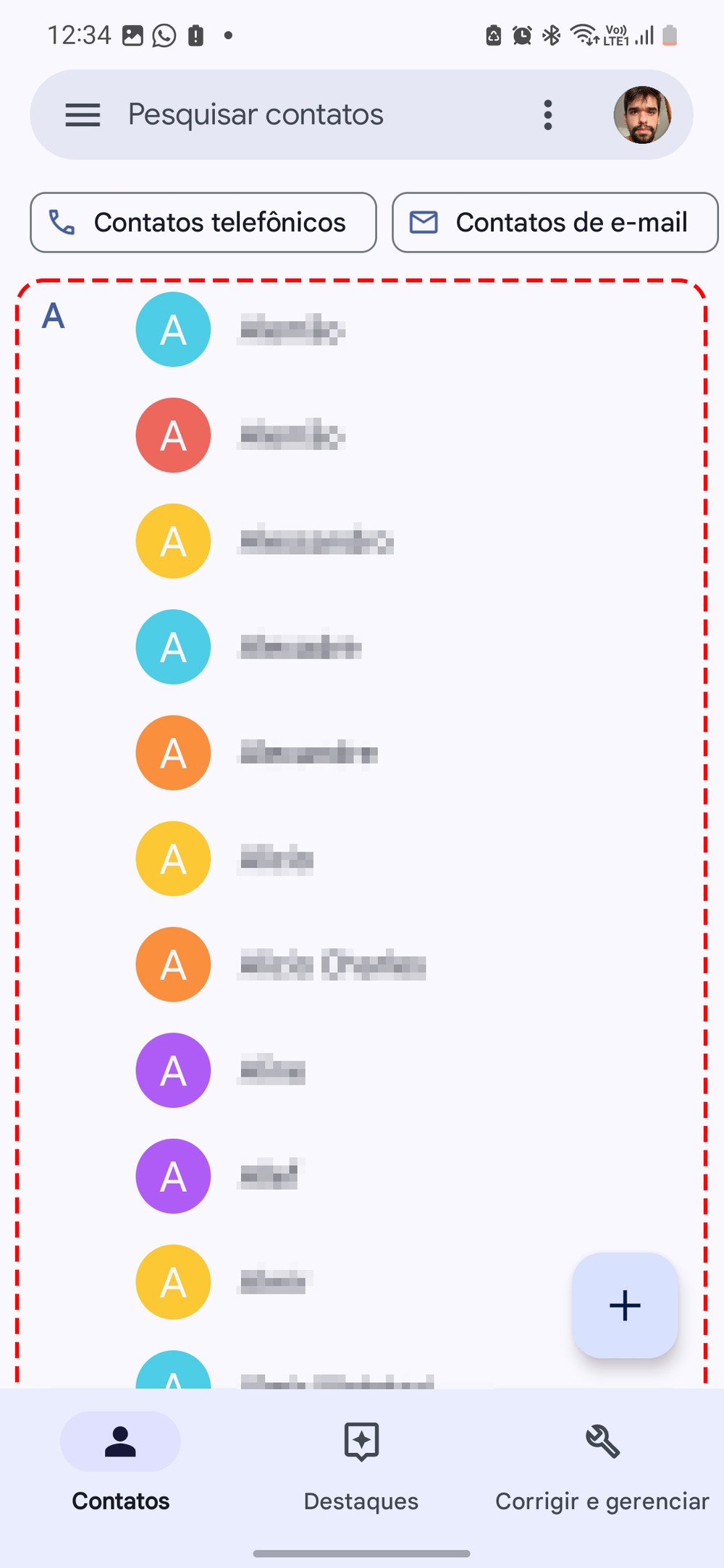Filter by Contatos telefônicos

click(x=203, y=222)
